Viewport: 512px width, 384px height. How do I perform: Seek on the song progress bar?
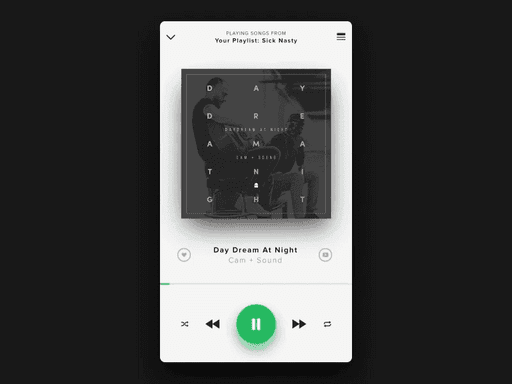256,284
